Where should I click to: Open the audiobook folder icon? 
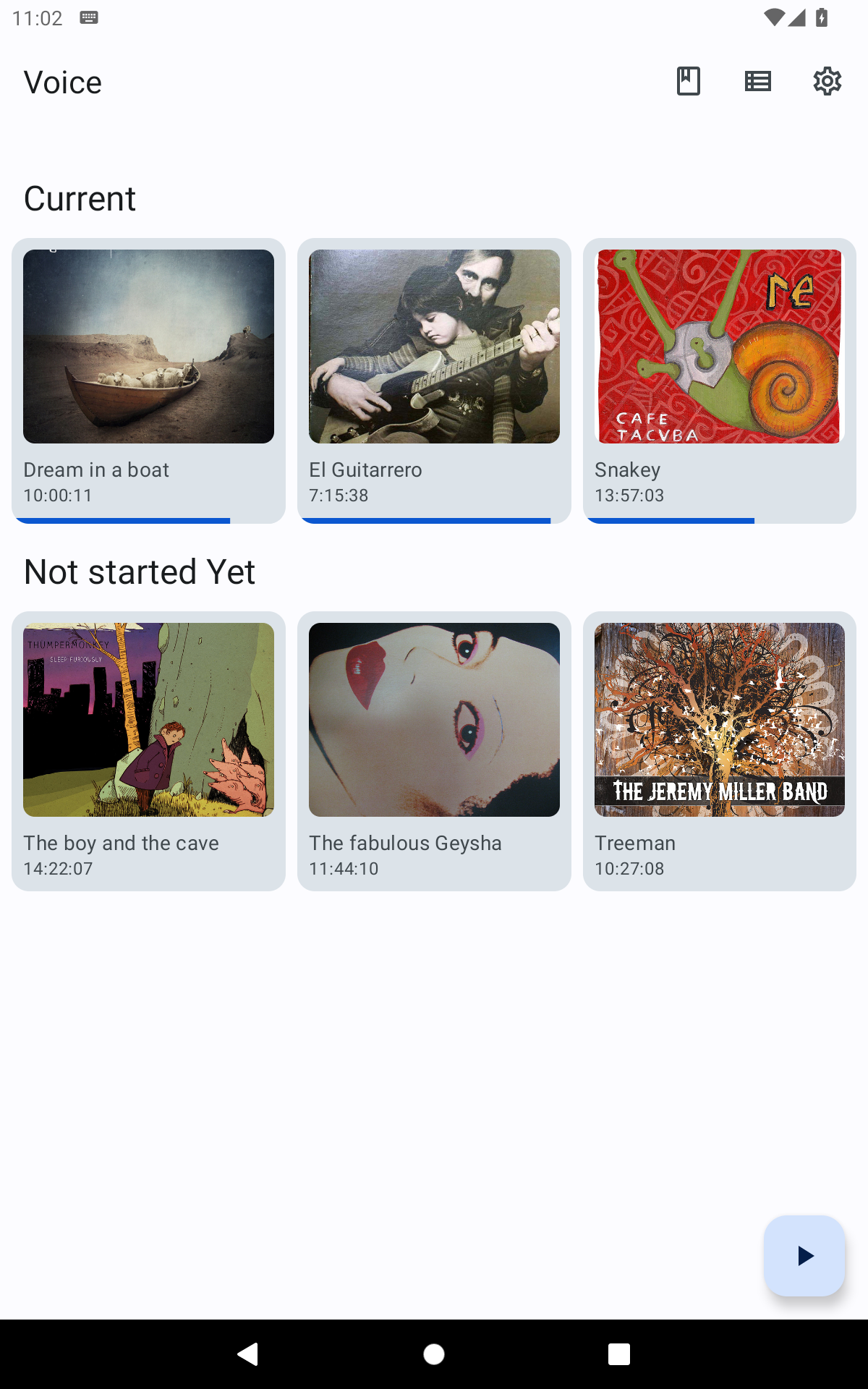click(x=688, y=81)
